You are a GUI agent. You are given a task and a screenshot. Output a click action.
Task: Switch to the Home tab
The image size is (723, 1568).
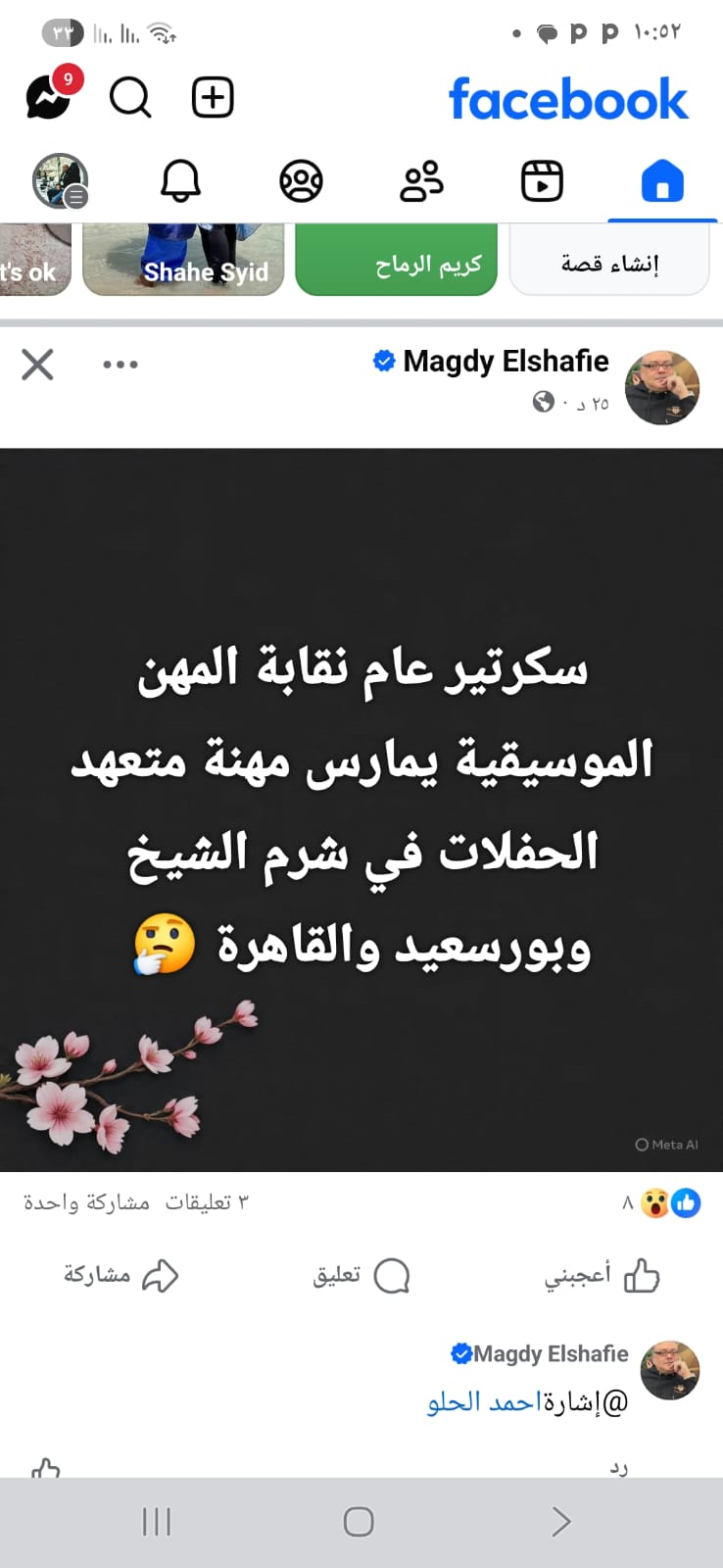661,181
